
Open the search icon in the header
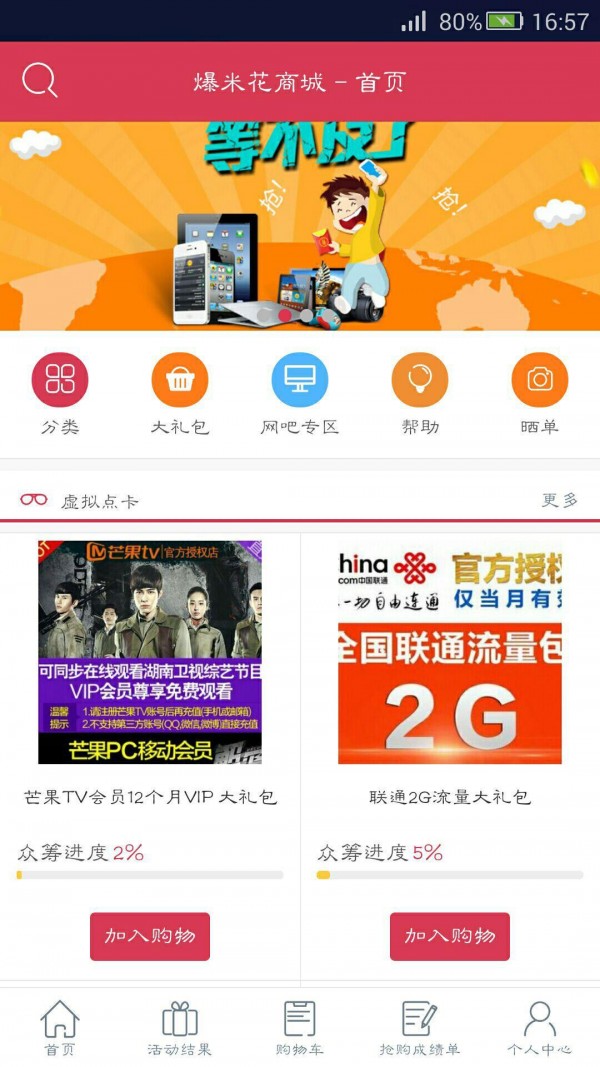(40, 81)
